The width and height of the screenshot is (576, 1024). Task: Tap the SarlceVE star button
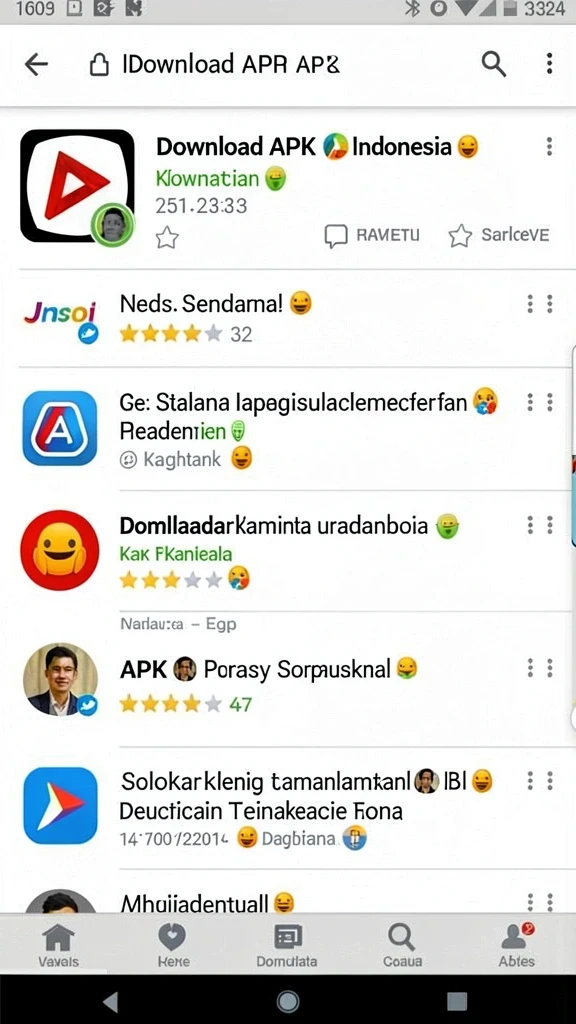499,236
